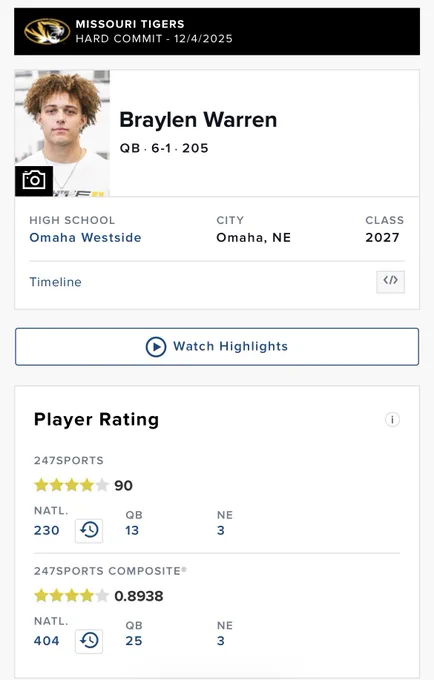Open the Omaha Westside high school link
Screen dimensions: 434x680
85,238
